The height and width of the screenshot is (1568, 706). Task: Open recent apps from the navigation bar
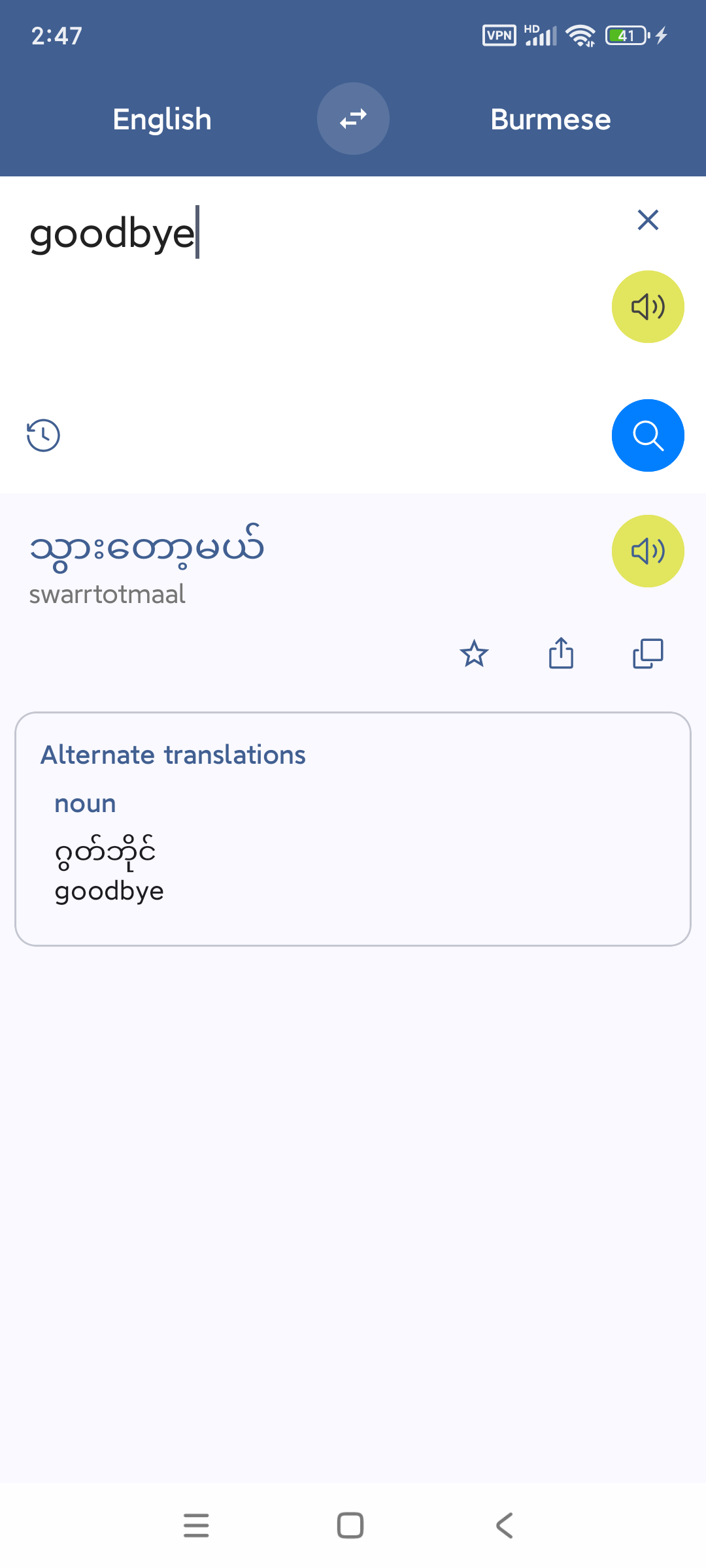click(x=196, y=1526)
